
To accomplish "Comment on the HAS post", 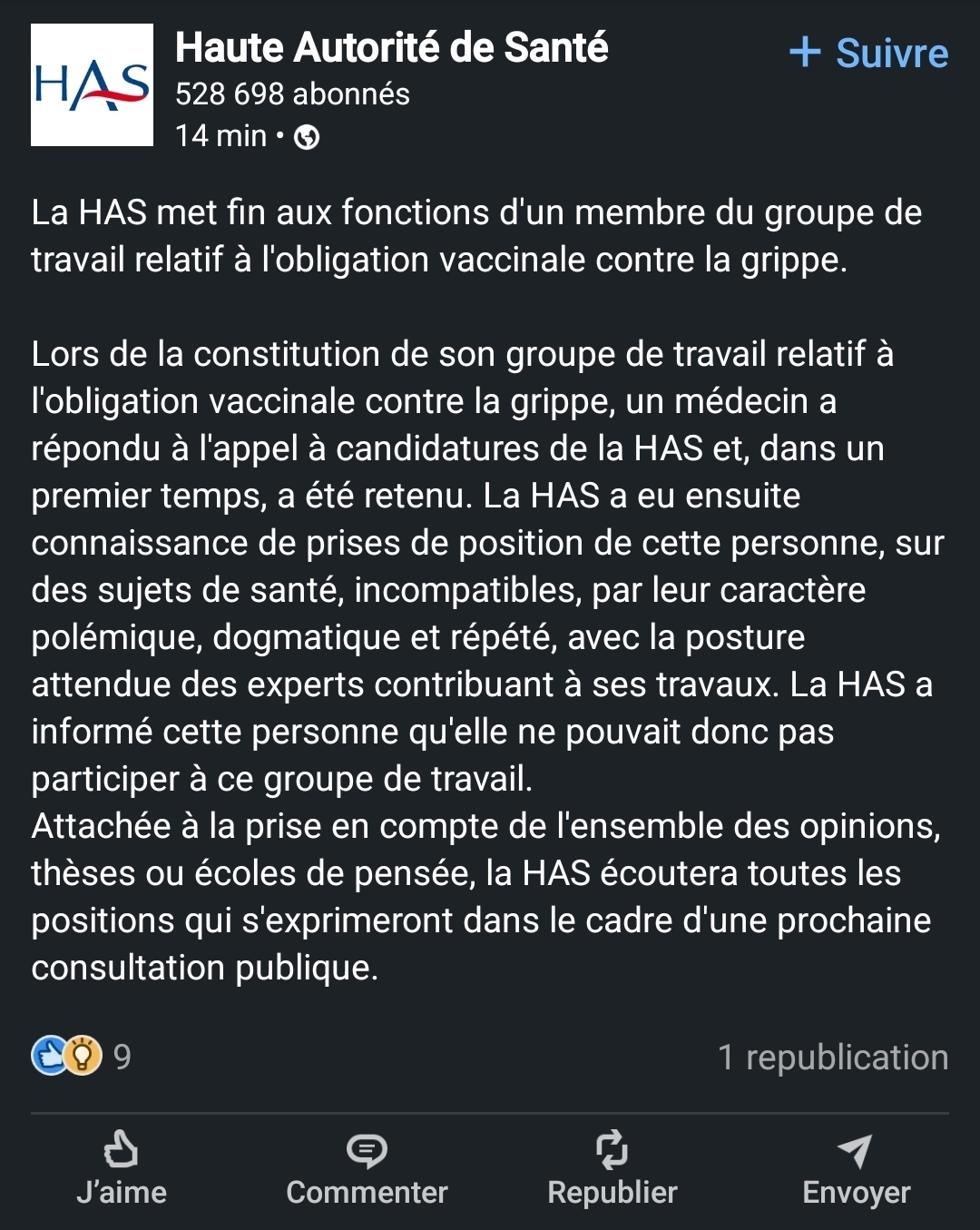I will pos(367,1168).
